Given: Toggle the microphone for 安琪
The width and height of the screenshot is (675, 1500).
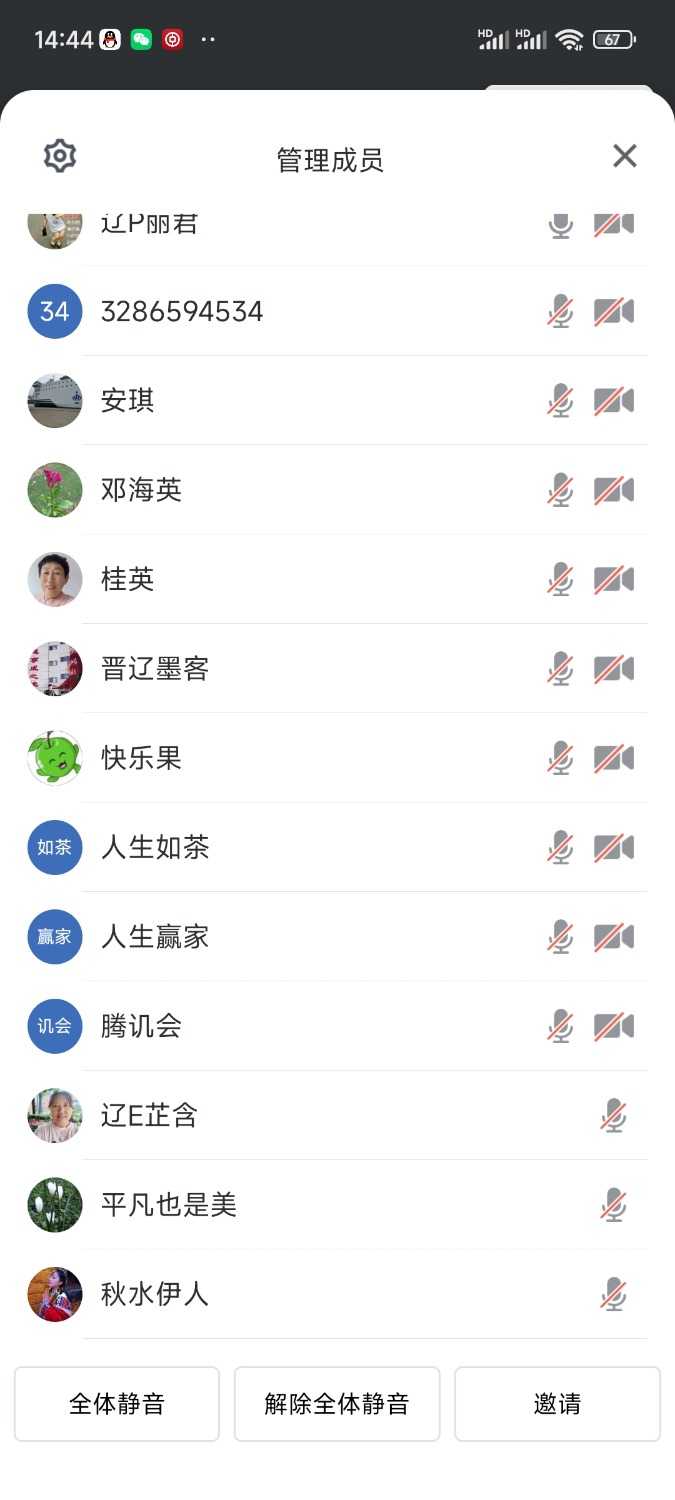Looking at the screenshot, I should tap(561, 401).
